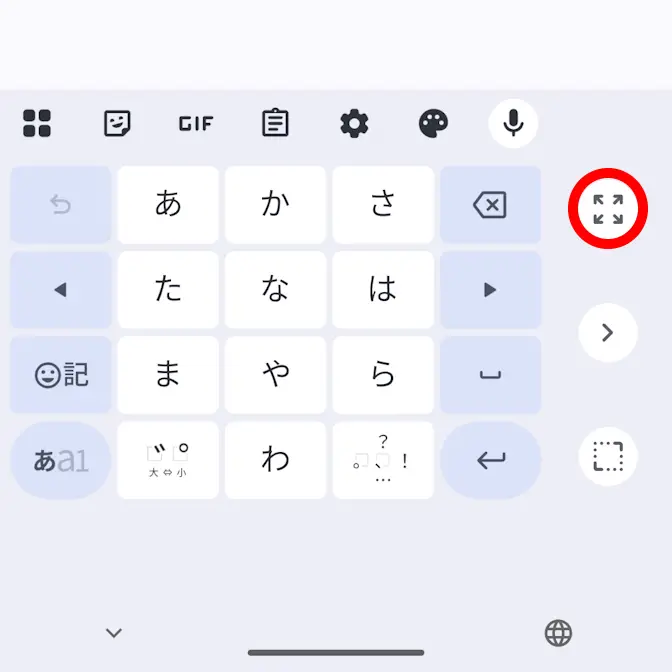Open the keyboard theme palette
The image size is (672, 672).
tap(433, 123)
